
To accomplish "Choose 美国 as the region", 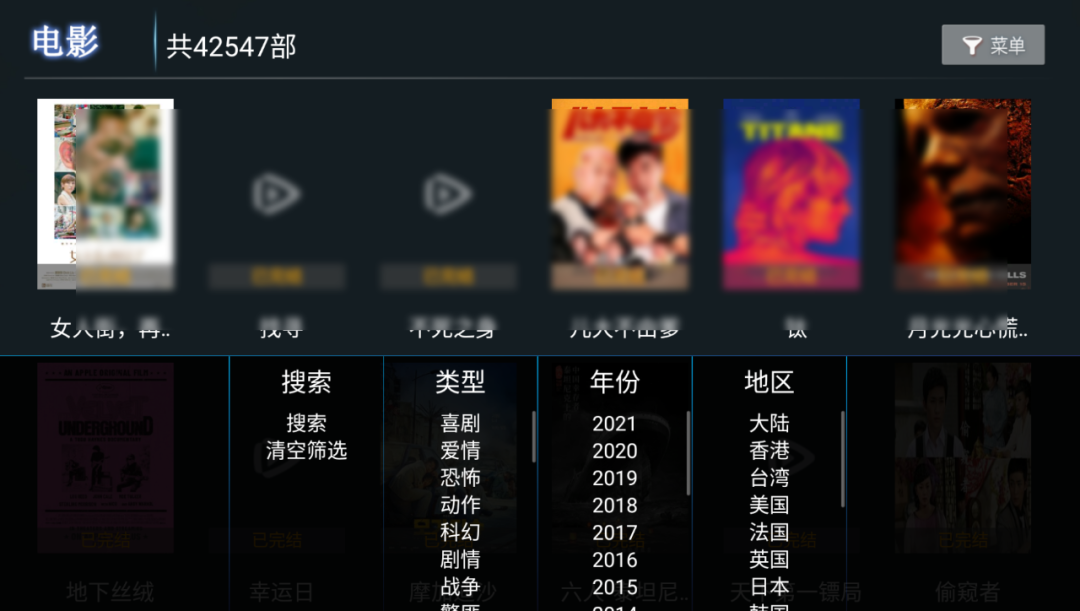I will 769,505.
